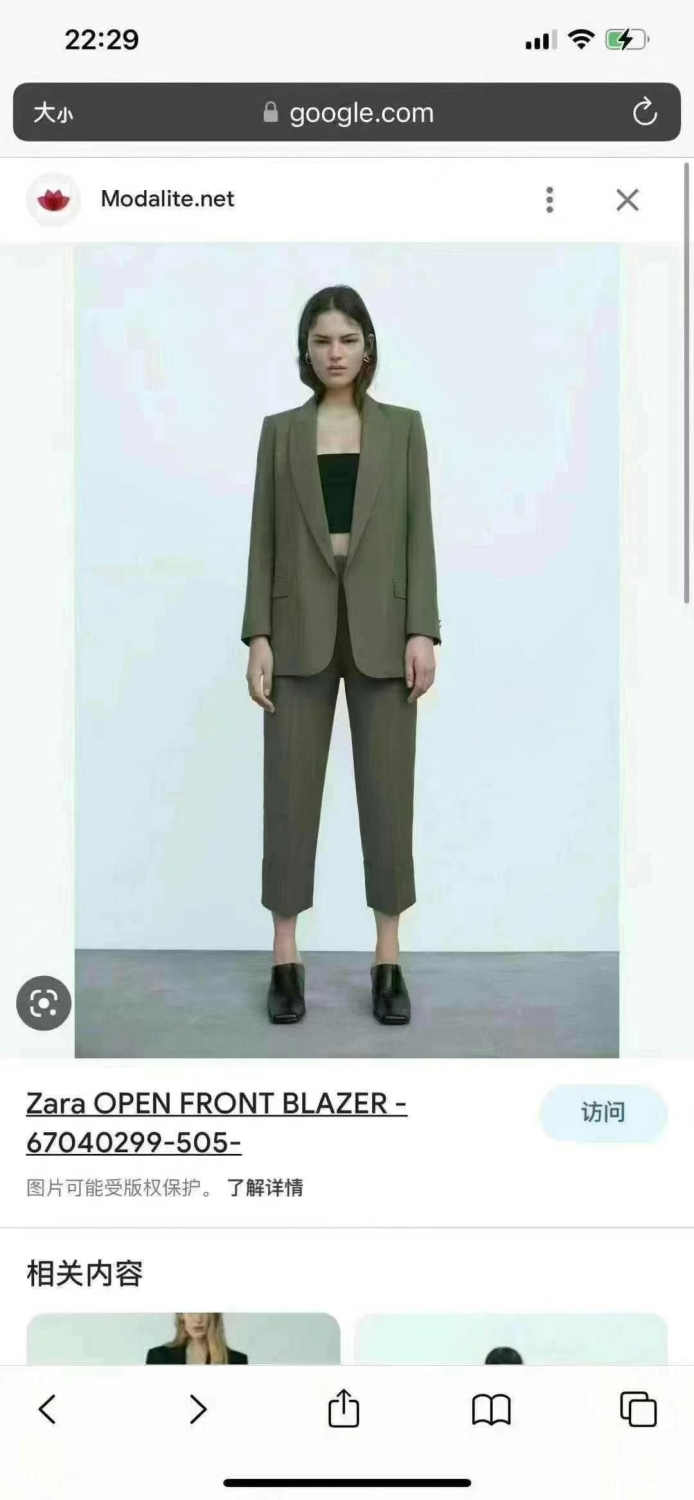
Task: Open the three-dot overflow menu
Action: (x=549, y=199)
